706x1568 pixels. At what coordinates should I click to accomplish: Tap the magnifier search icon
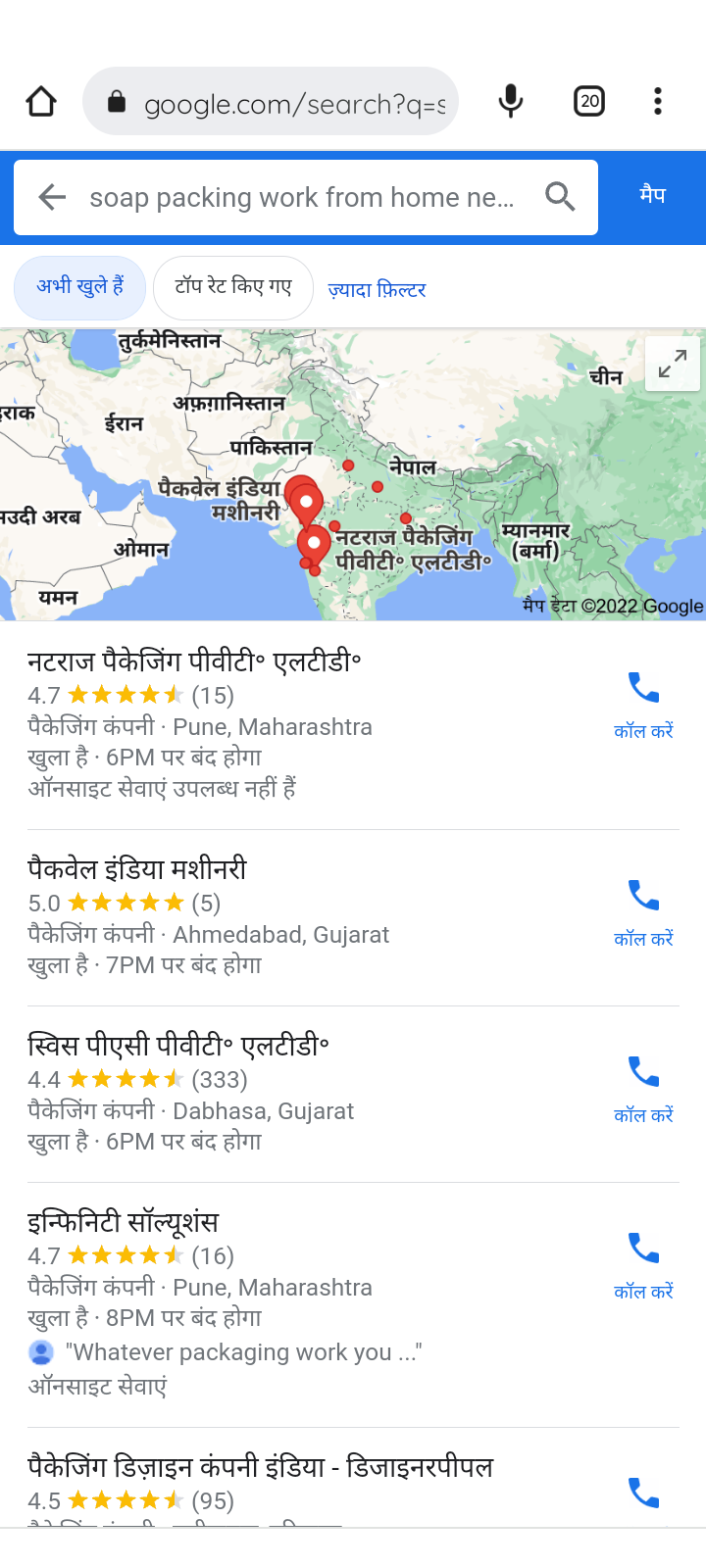pyautogui.click(x=560, y=197)
